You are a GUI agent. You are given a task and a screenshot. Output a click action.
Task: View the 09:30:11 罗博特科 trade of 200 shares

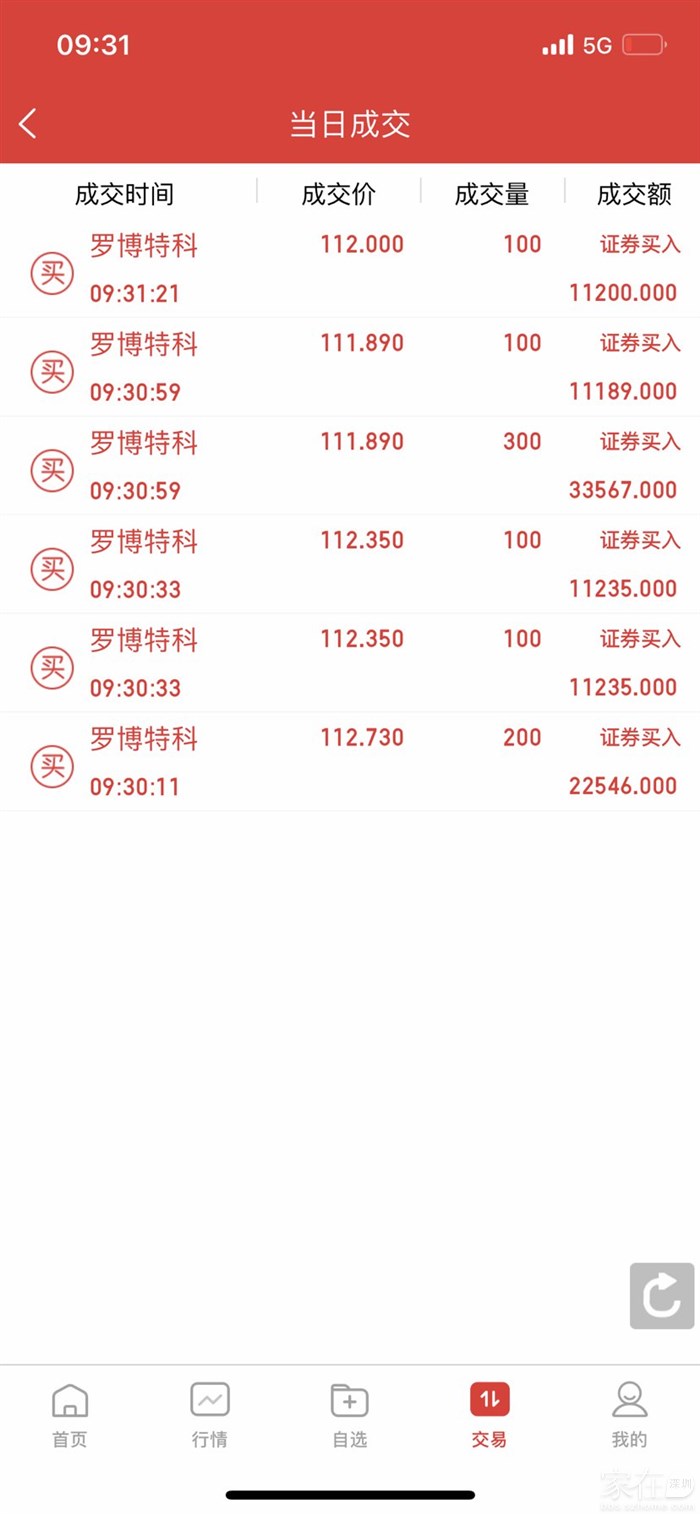coord(350,762)
